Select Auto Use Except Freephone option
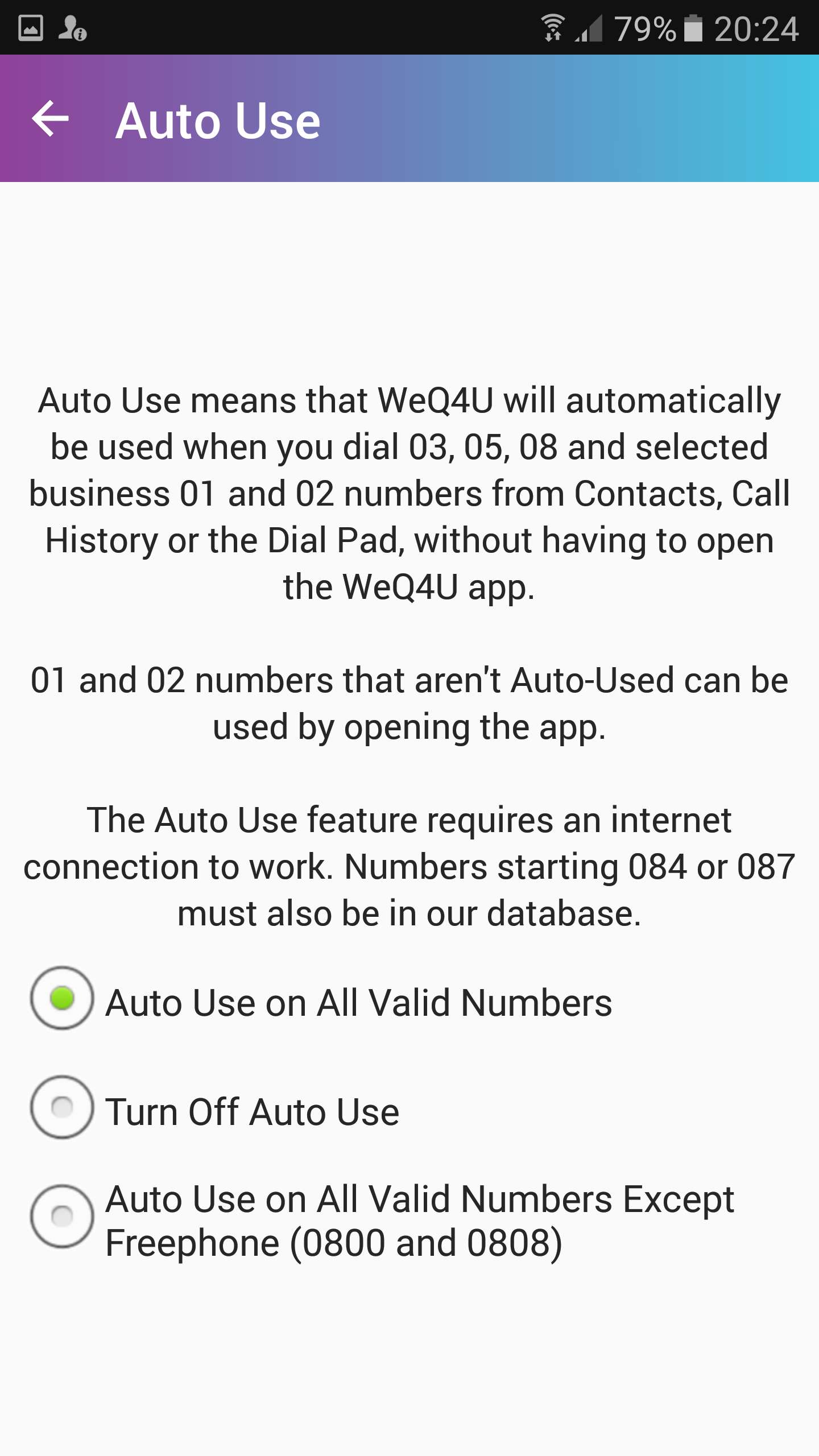This screenshot has height=1456, width=819. tap(382, 1217)
